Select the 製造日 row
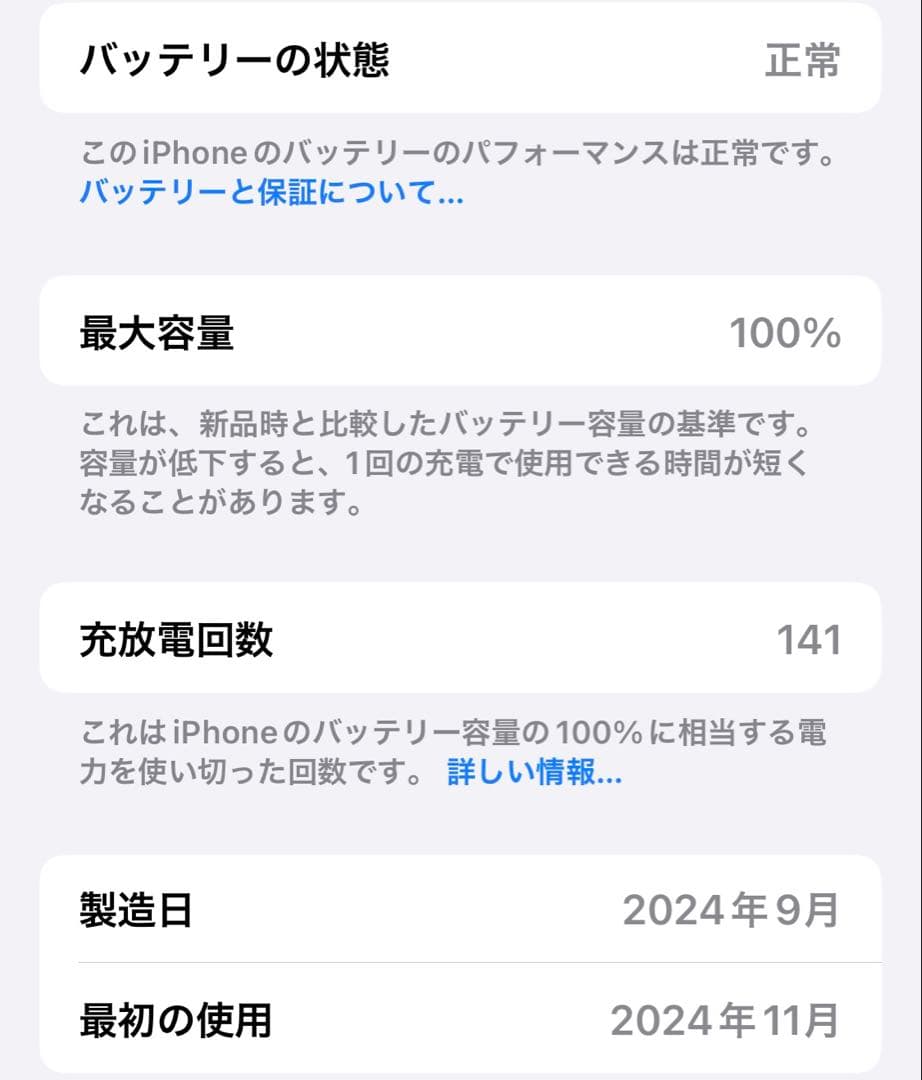 (x=460, y=910)
